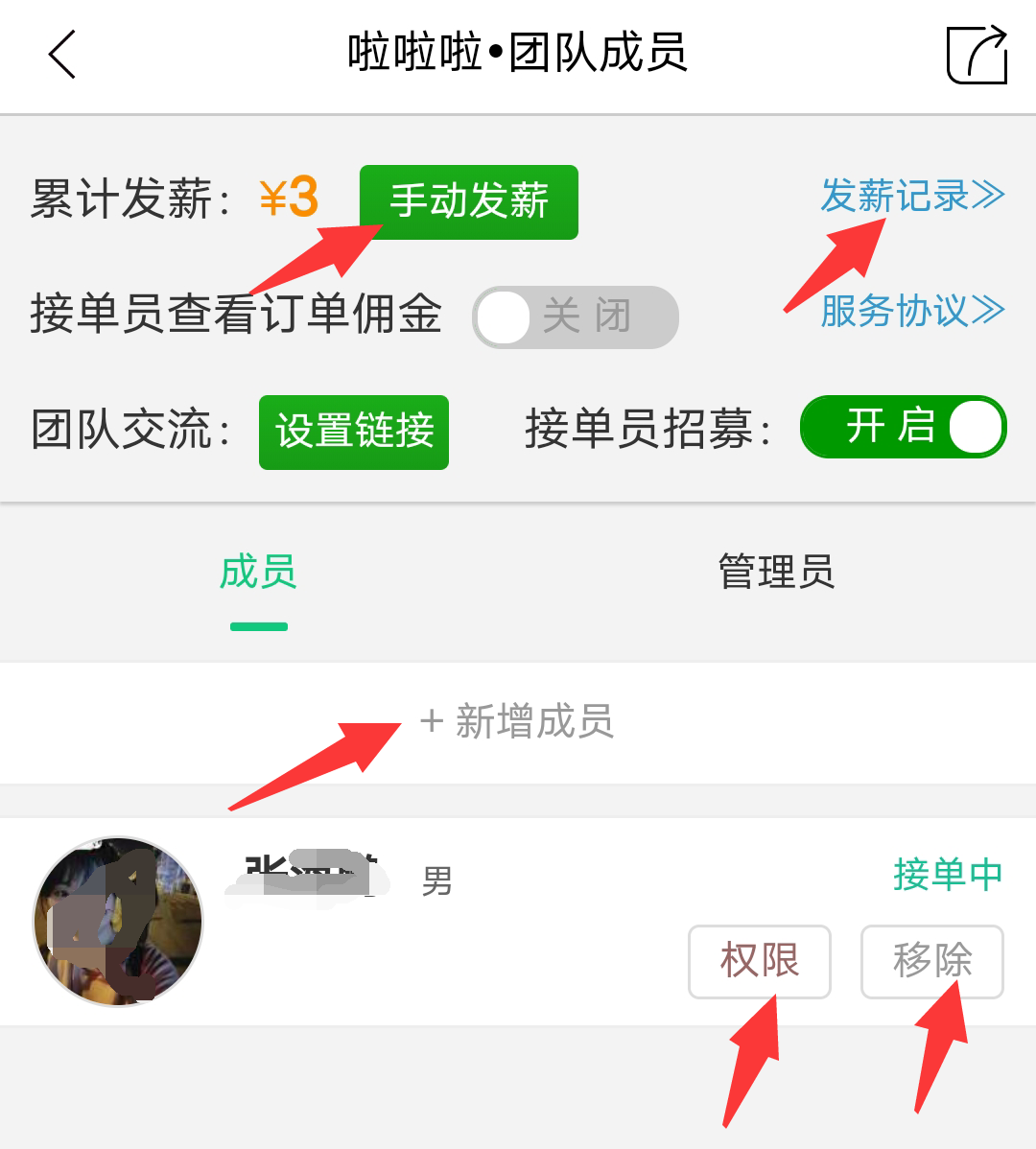Switch to the 管理员 tab

click(x=776, y=574)
